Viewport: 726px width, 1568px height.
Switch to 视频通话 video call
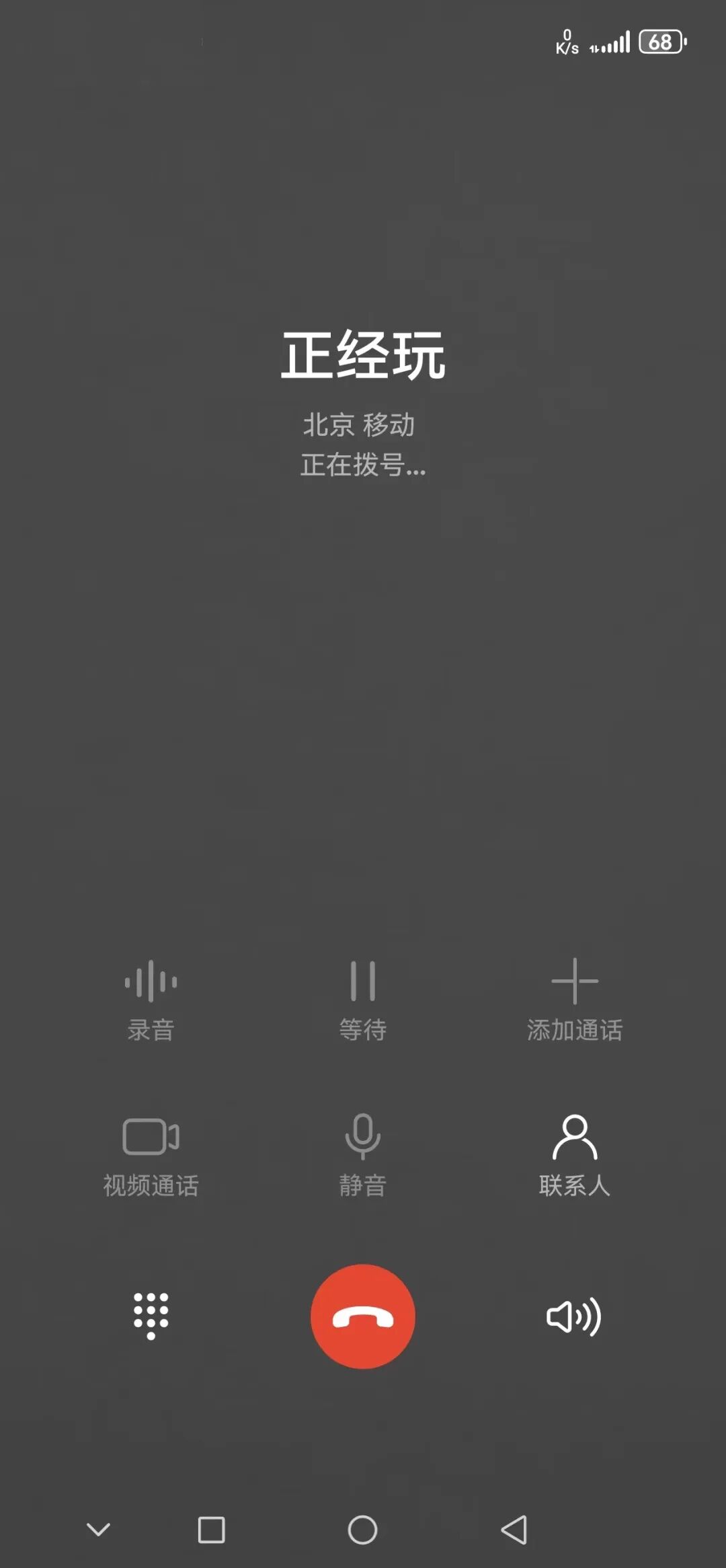151,1157
